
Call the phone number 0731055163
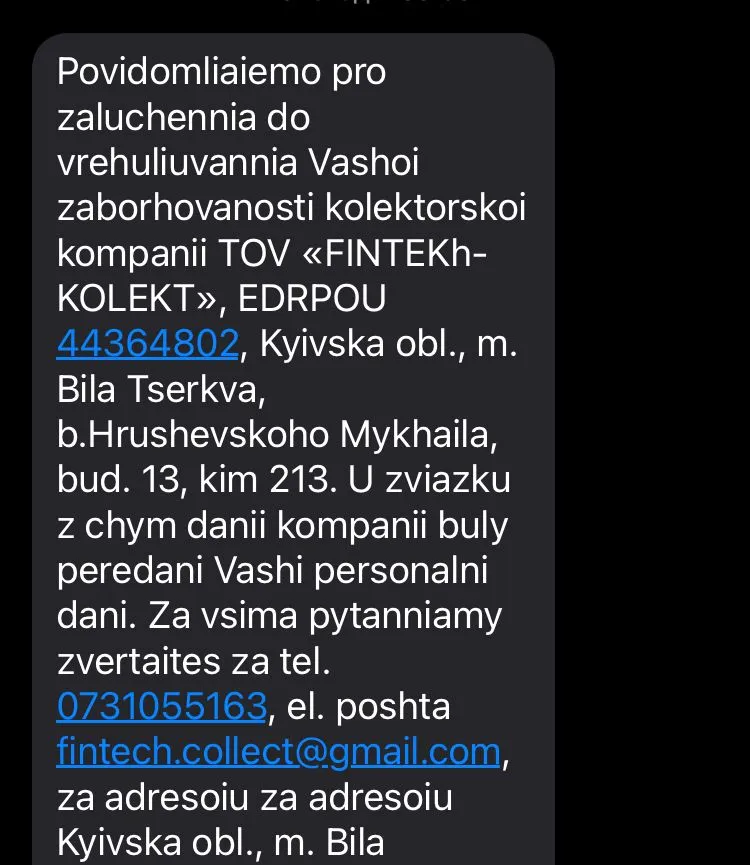(x=162, y=707)
